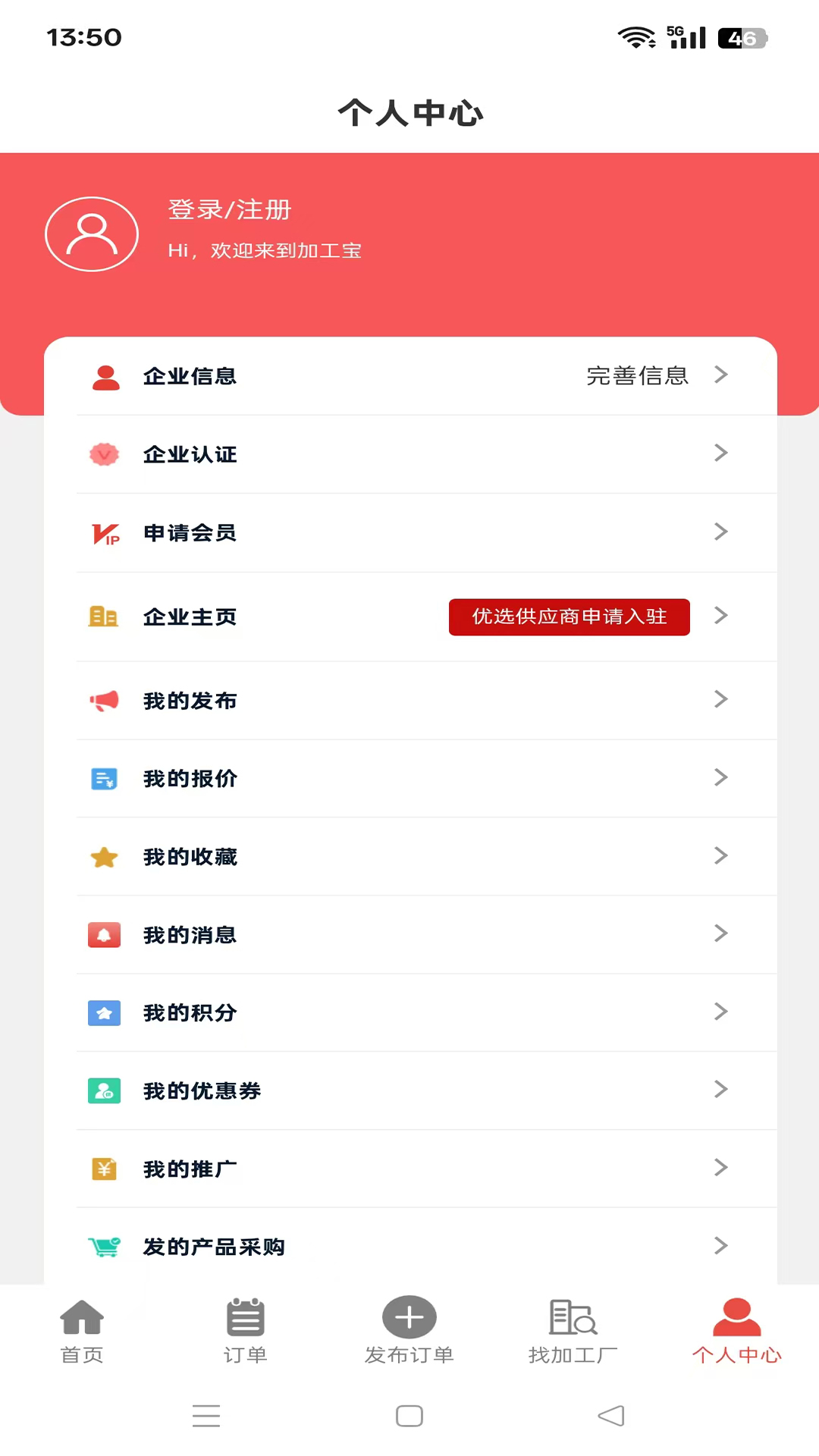Expand the 我的优惠券 entry chevron

pyautogui.click(x=720, y=1090)
